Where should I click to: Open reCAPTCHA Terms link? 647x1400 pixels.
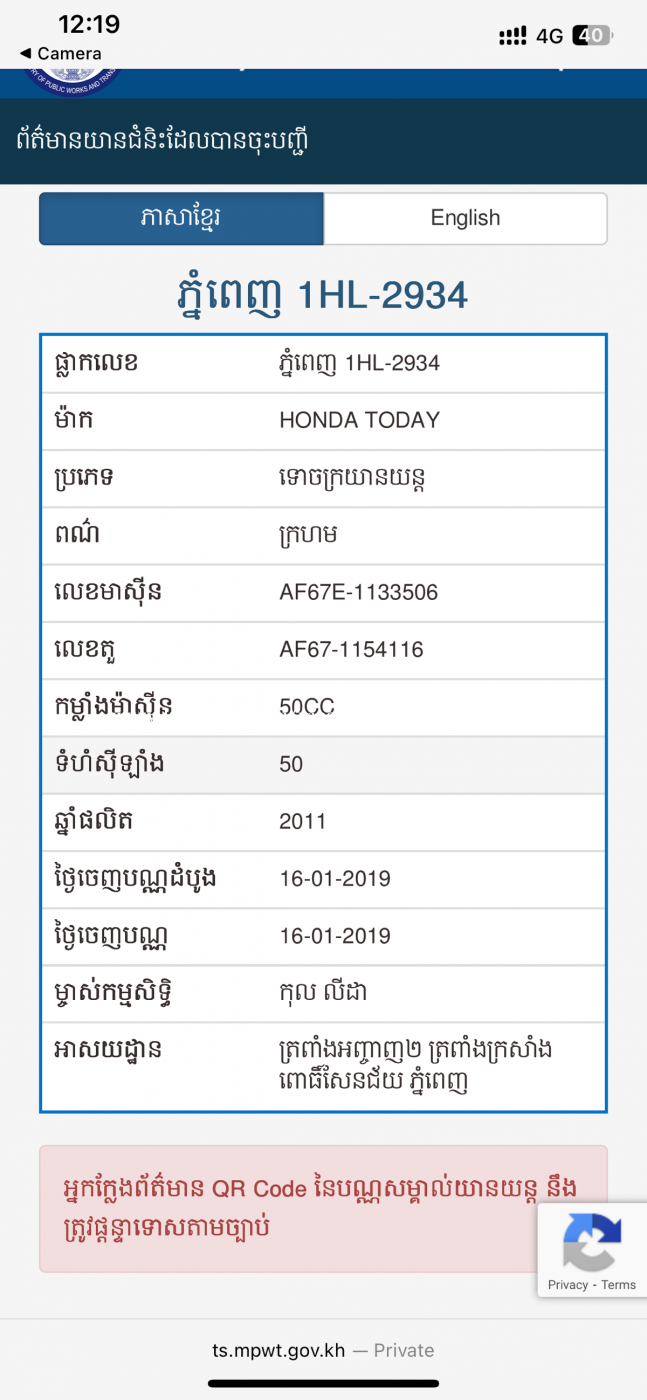tap(619, 1285)
